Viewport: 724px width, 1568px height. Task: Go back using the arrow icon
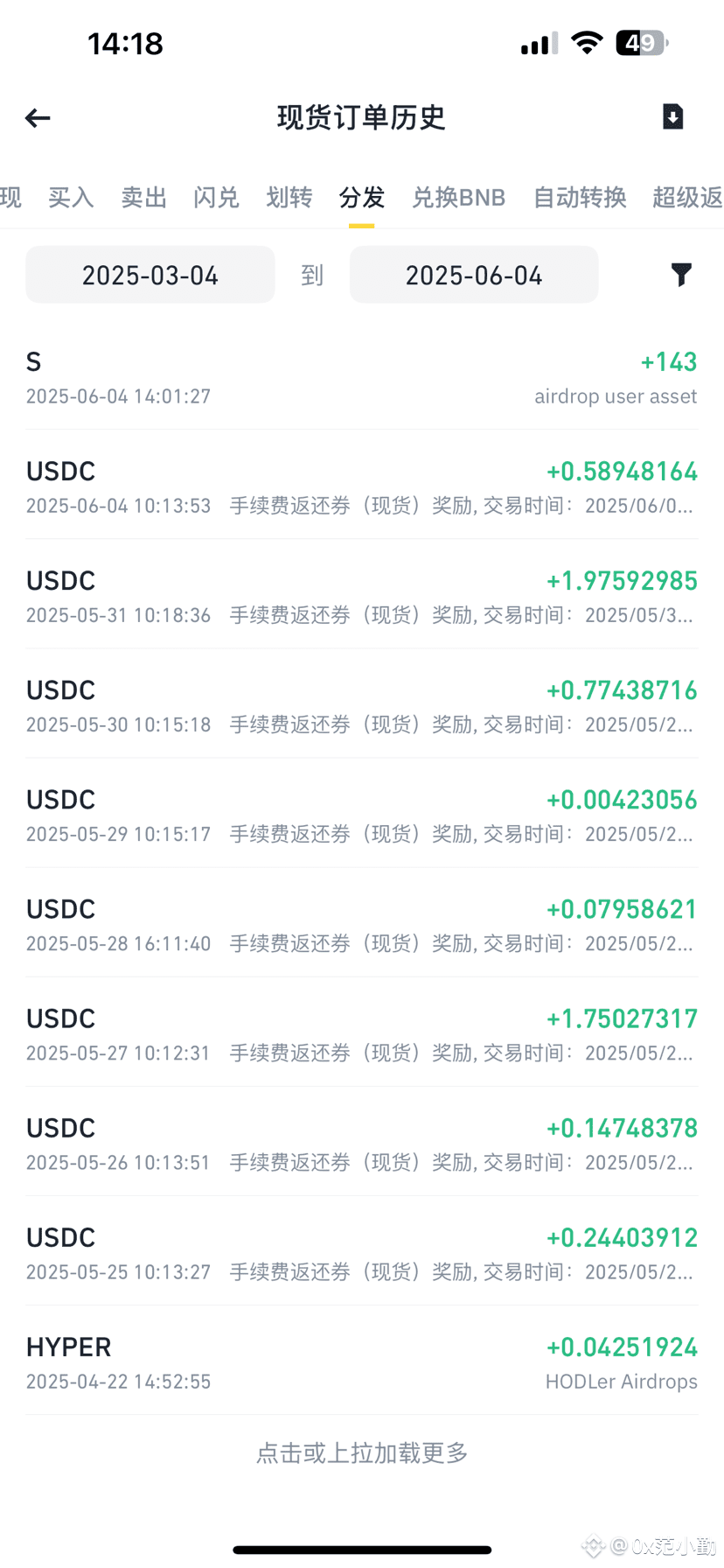pyautogui.click(x=38, y=118)
